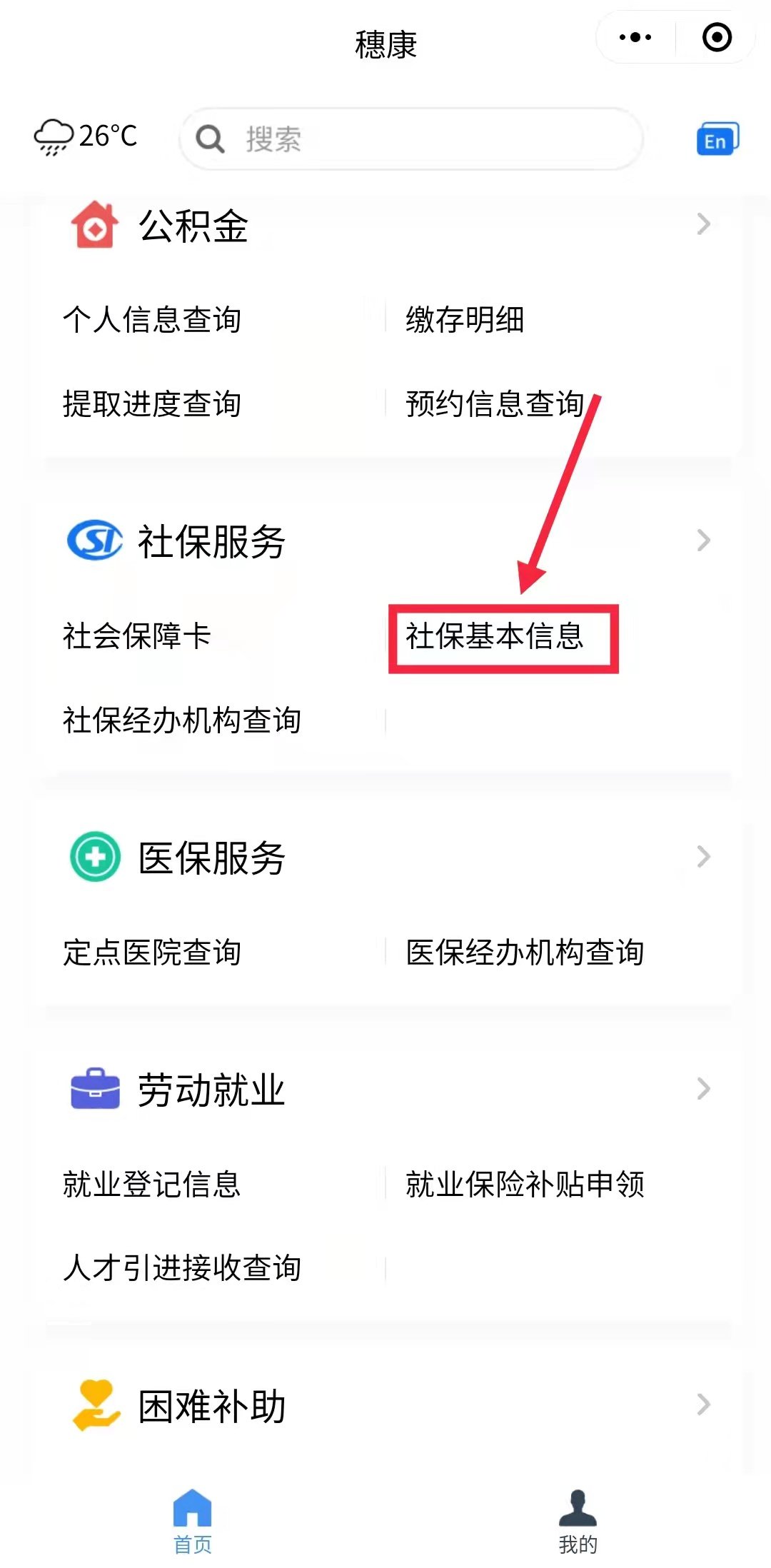This screenshot has width=771, height=1568.
Task: Open 社保经办机构查询
Action: 181,720
